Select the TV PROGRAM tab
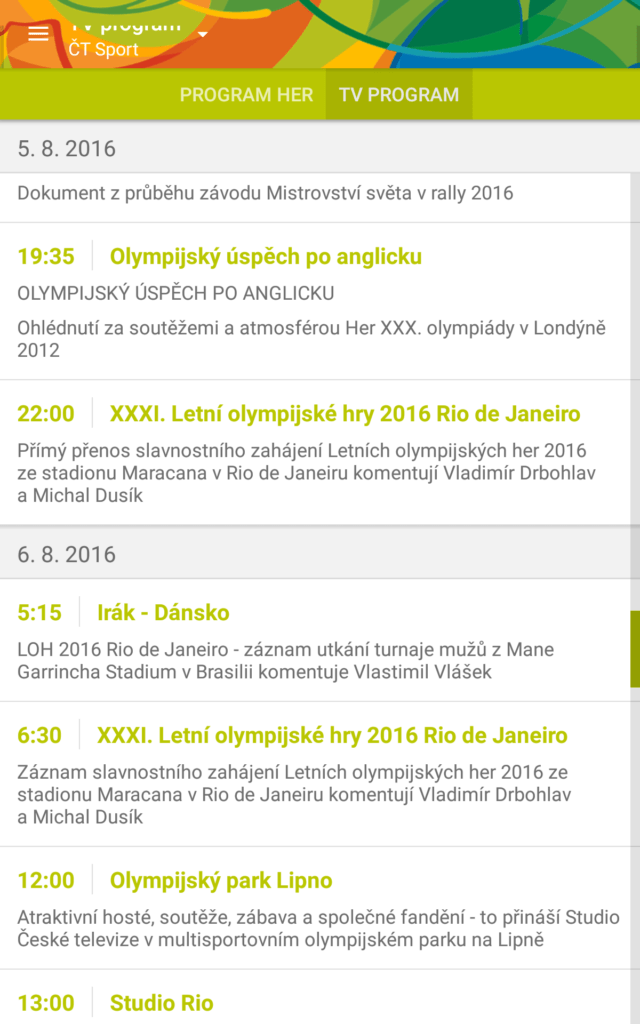The height and width of the screenshot is (1024, 640). click(399, 95)
